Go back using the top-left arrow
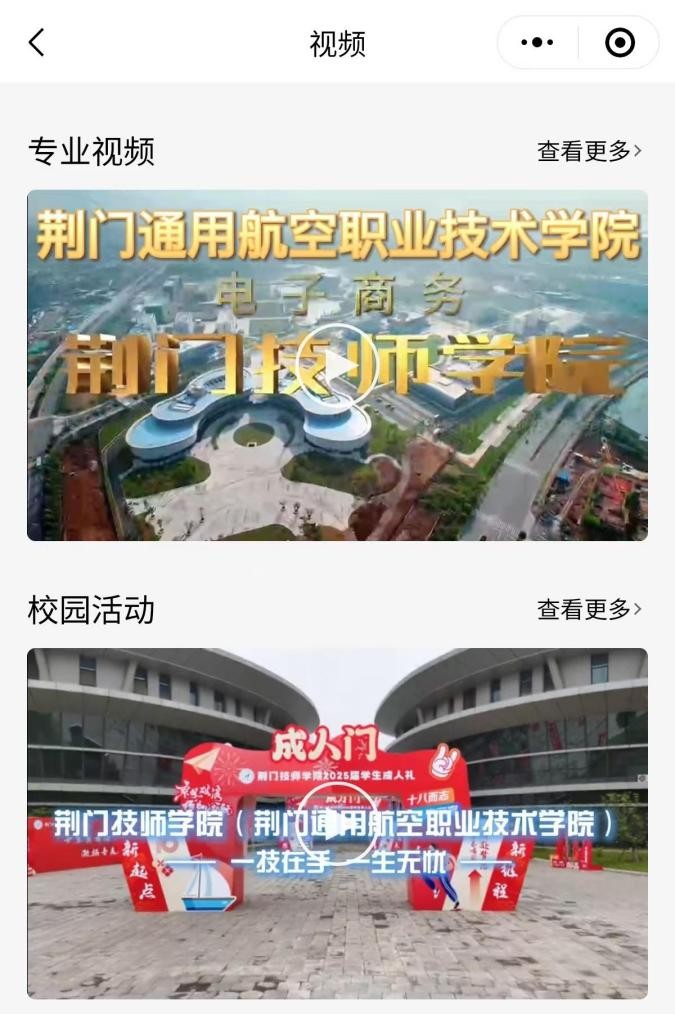Image resolution: width=675 pixels, height=1014 pixels. [x=37, y=43]
